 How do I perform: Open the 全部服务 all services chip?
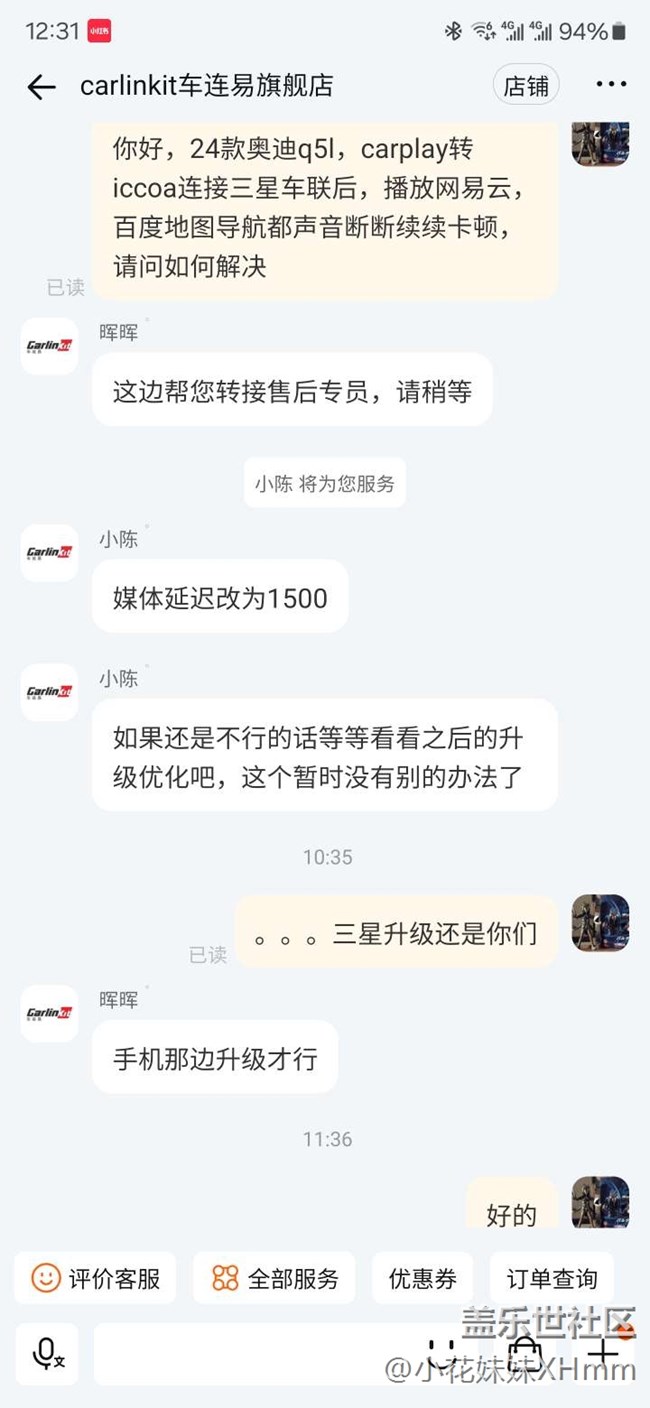point(274,1278)
